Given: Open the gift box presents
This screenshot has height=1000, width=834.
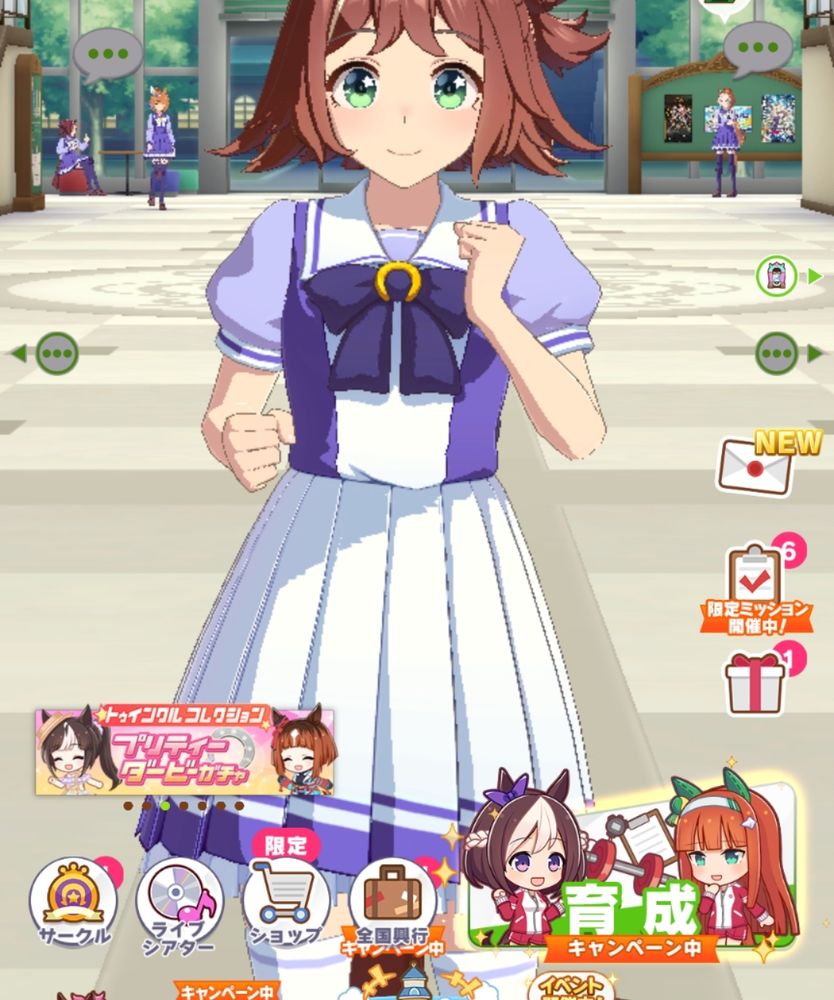Looking at the screenshot, I should coord(756,684).
